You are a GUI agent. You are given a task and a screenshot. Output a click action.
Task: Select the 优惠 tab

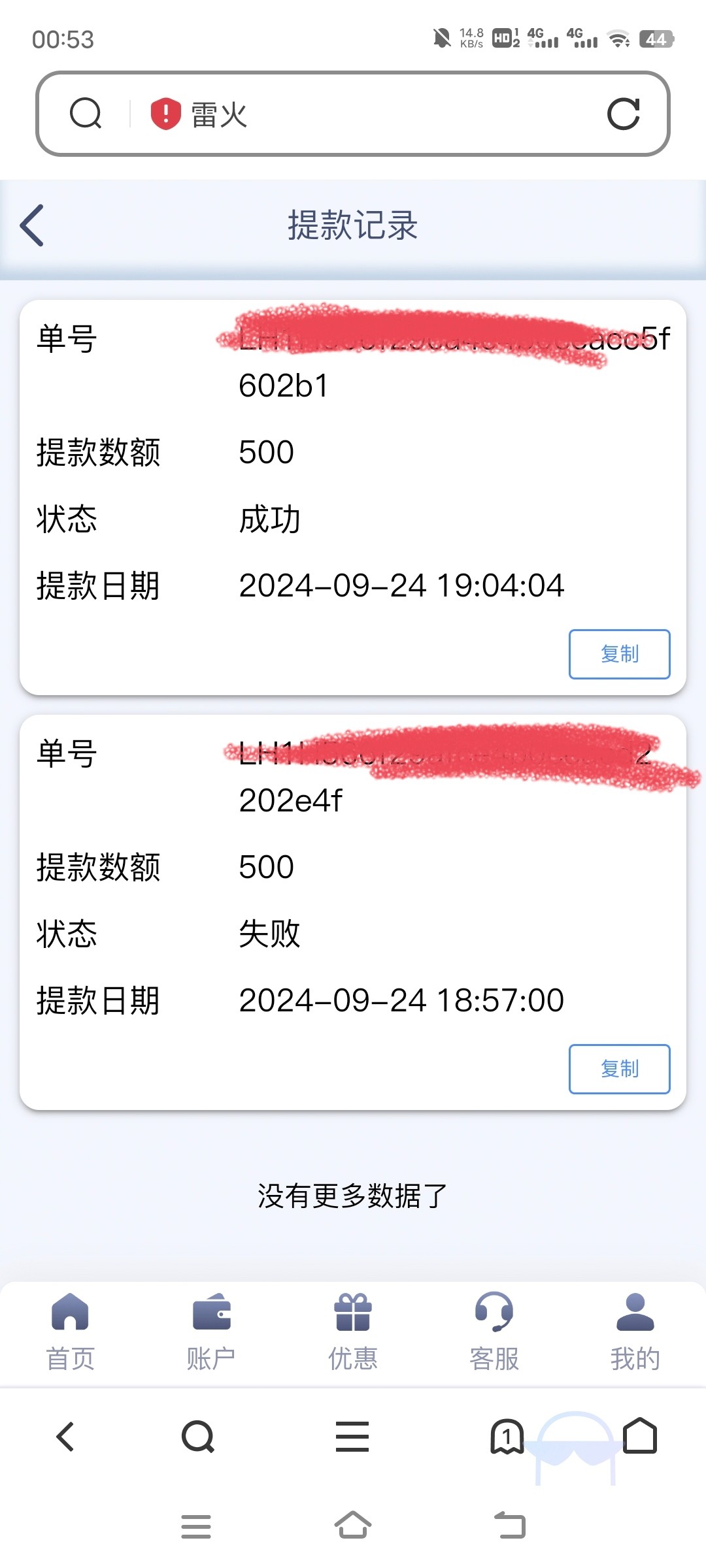(x=353, y=1332)
